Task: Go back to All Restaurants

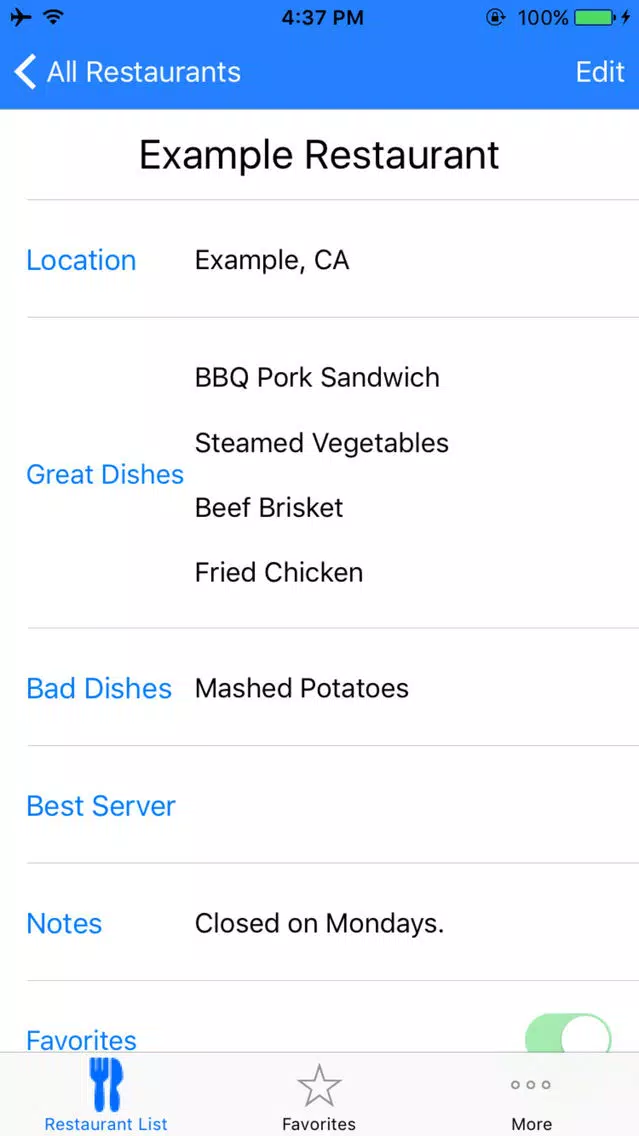Action: (128, 72)
